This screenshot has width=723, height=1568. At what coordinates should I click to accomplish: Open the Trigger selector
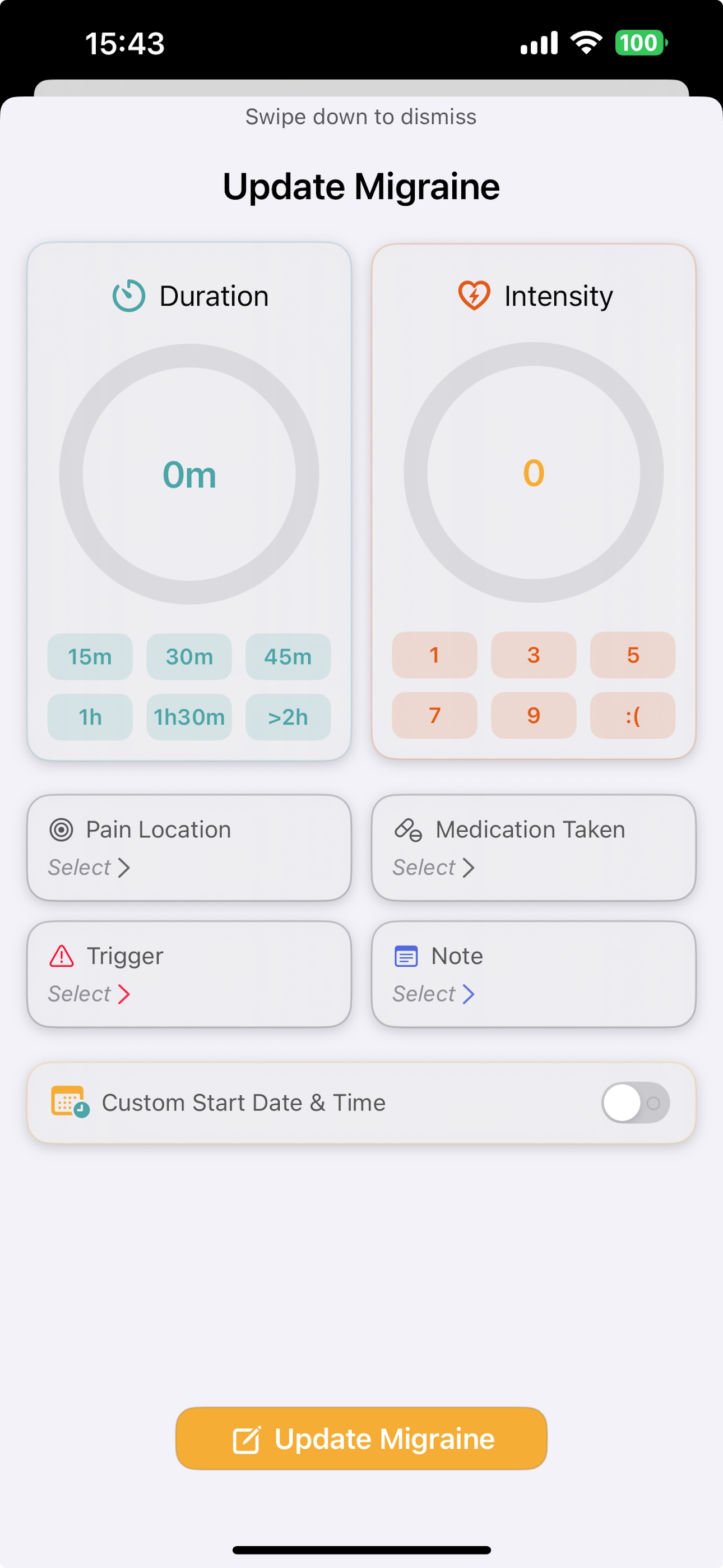[189, 974]
